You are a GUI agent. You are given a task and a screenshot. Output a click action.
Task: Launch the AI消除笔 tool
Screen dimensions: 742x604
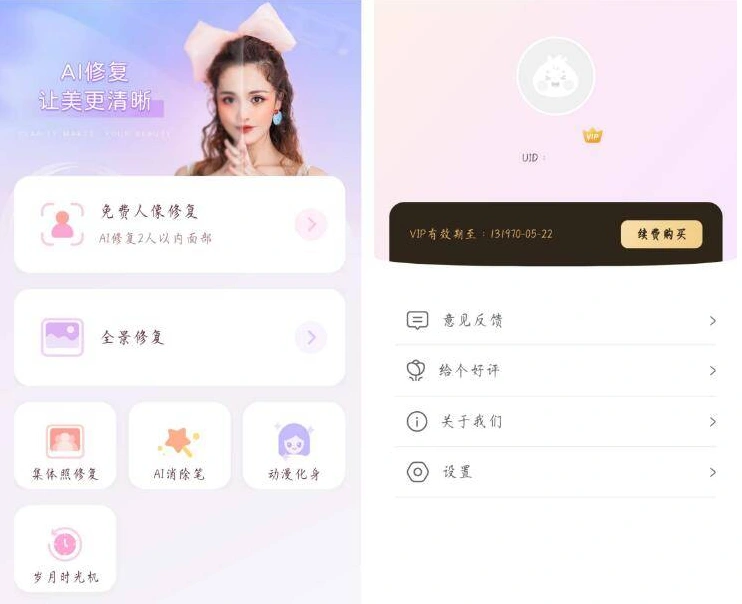[179, 446]
